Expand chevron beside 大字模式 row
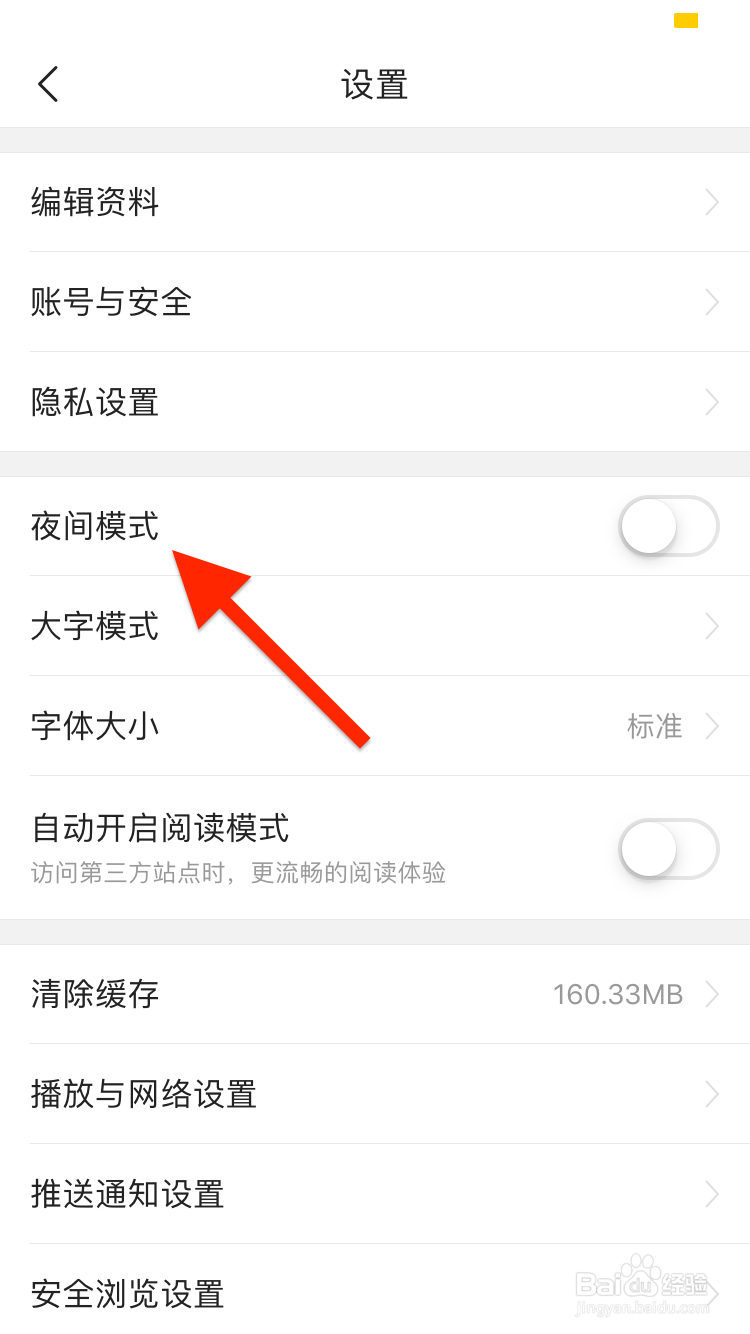 (x=712, y=626)
